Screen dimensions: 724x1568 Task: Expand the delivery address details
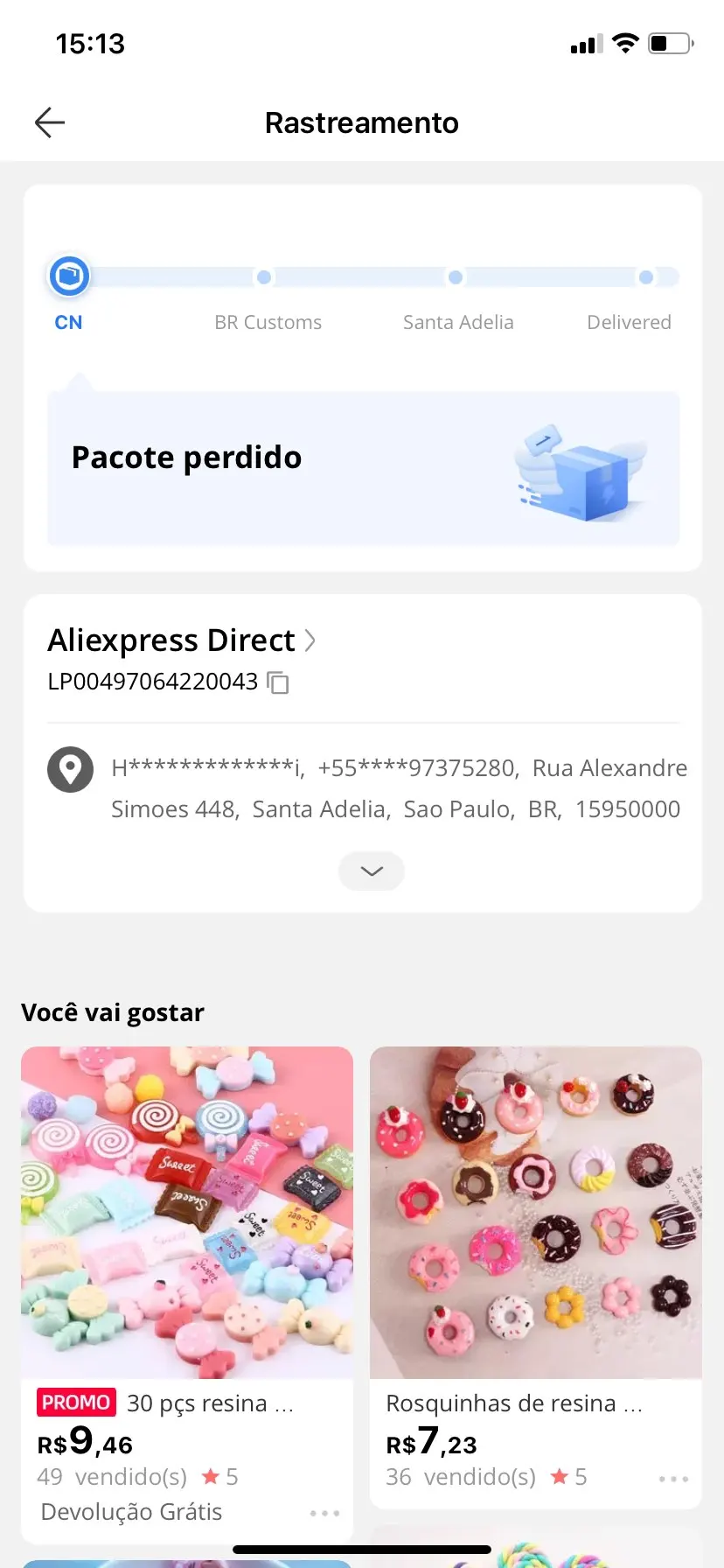coord(372,871)
